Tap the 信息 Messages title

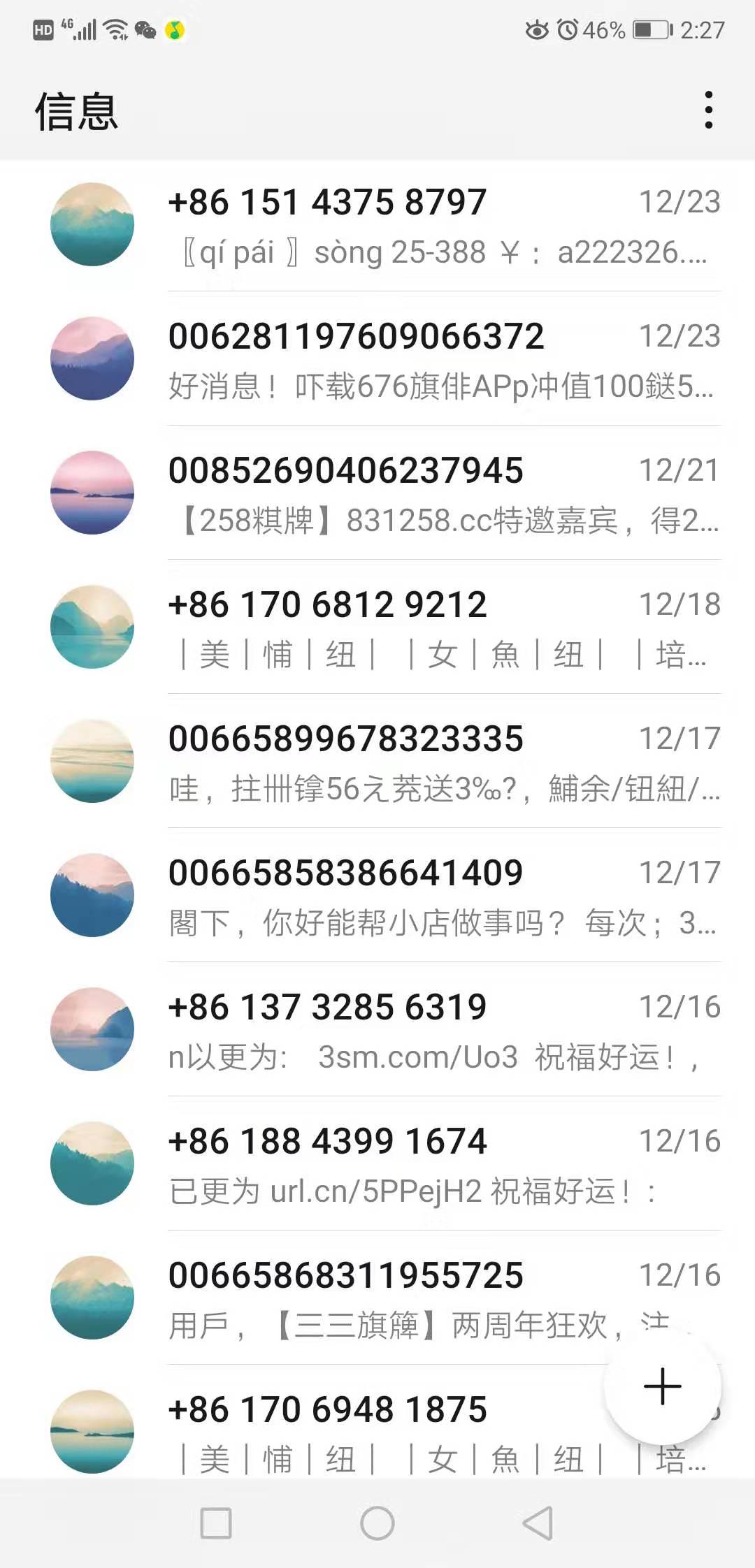point(75,112)
